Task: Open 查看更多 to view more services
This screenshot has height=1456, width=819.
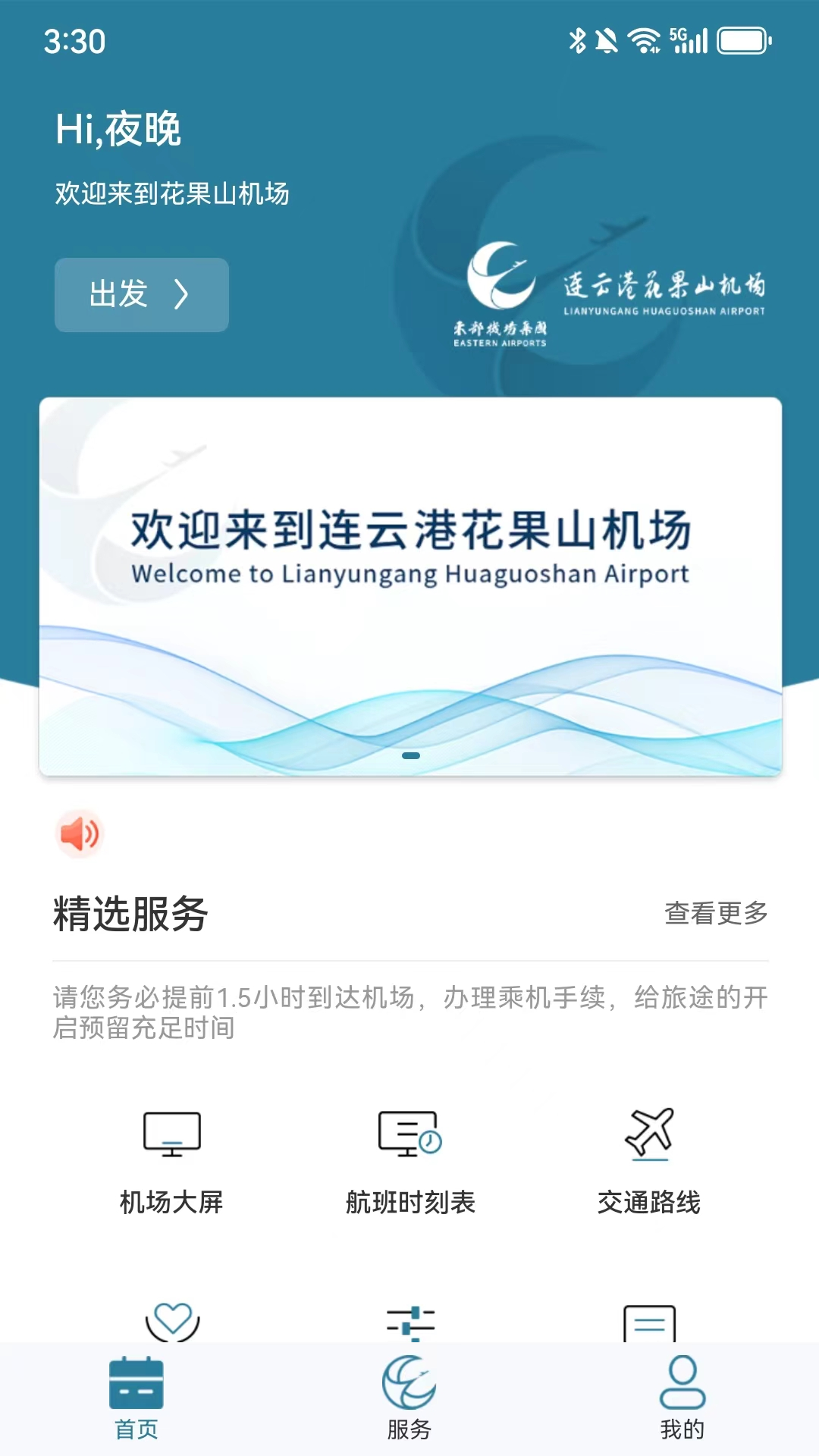Action: [715, 913]
